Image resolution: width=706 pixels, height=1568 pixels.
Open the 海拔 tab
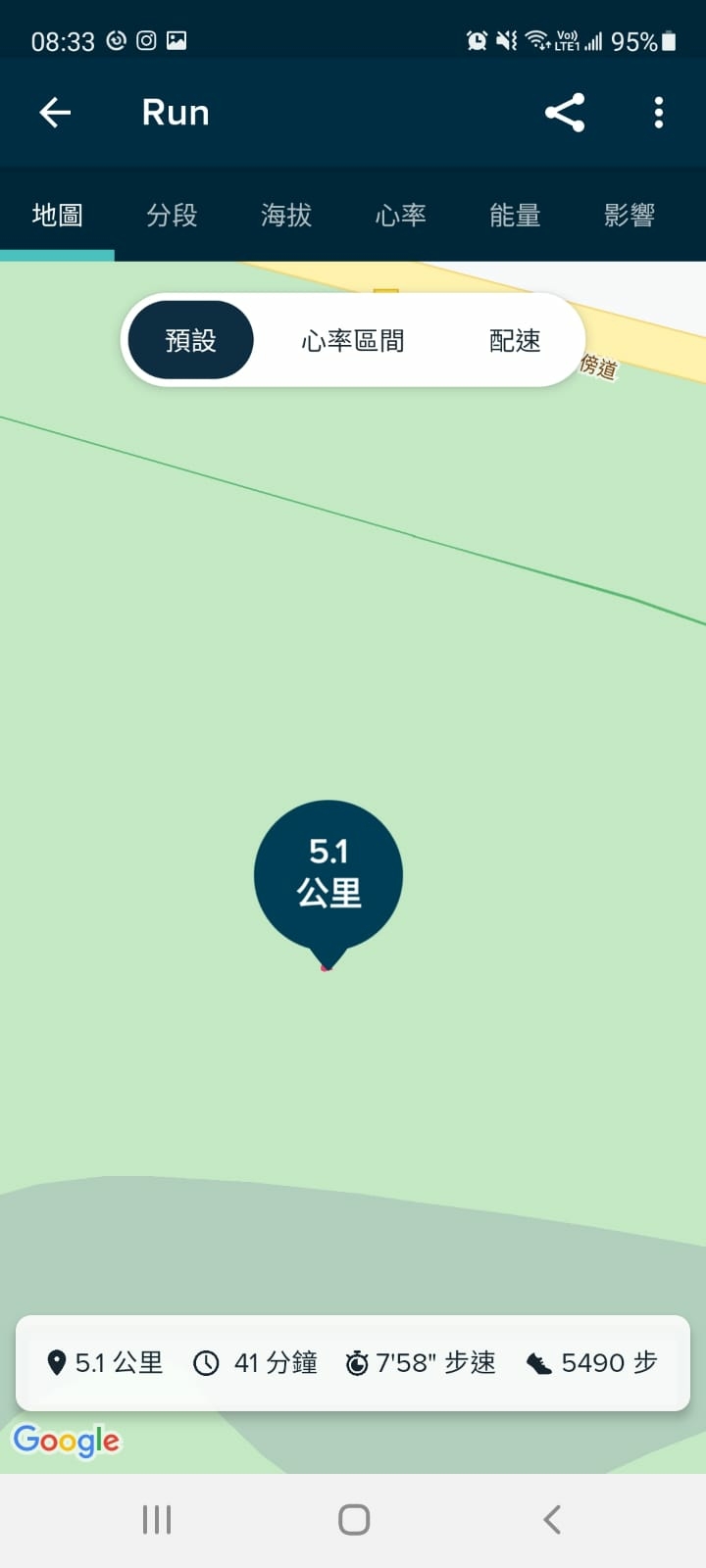point(286,215)
